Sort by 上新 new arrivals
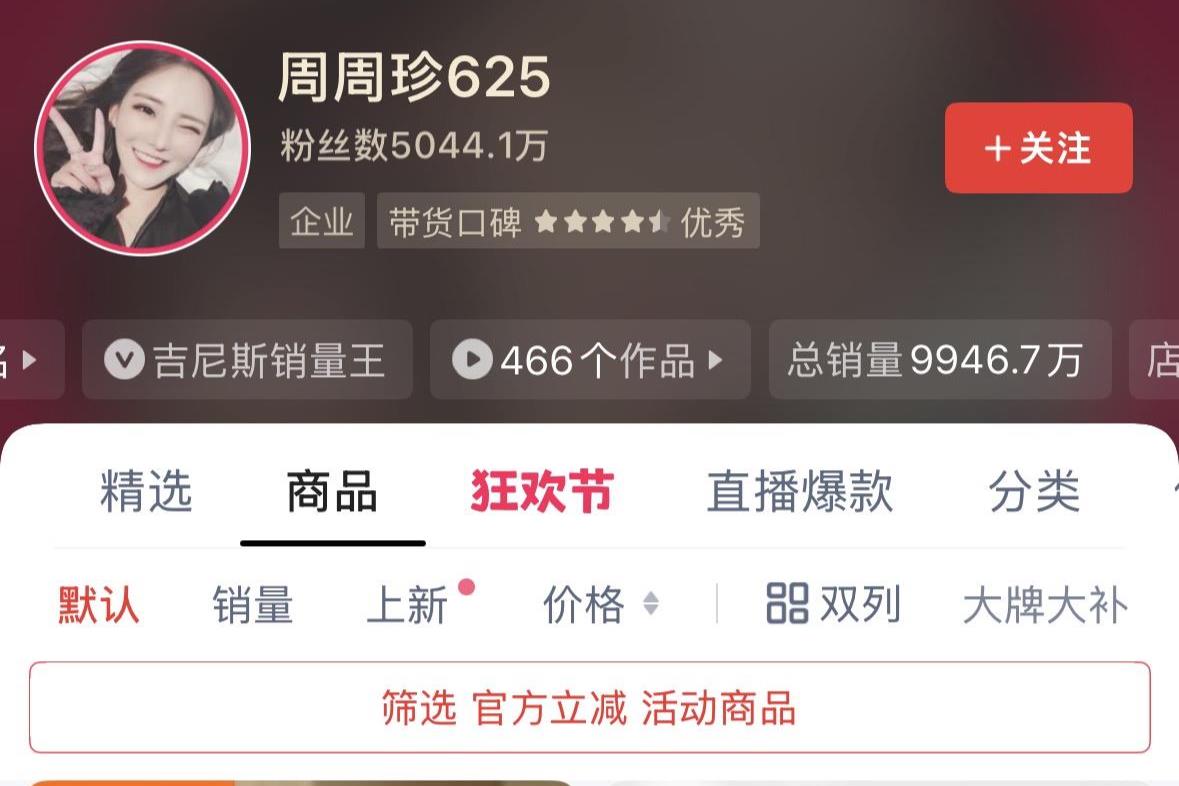Viewport: 1179px width, 786px height. click(x=408, y=605)
